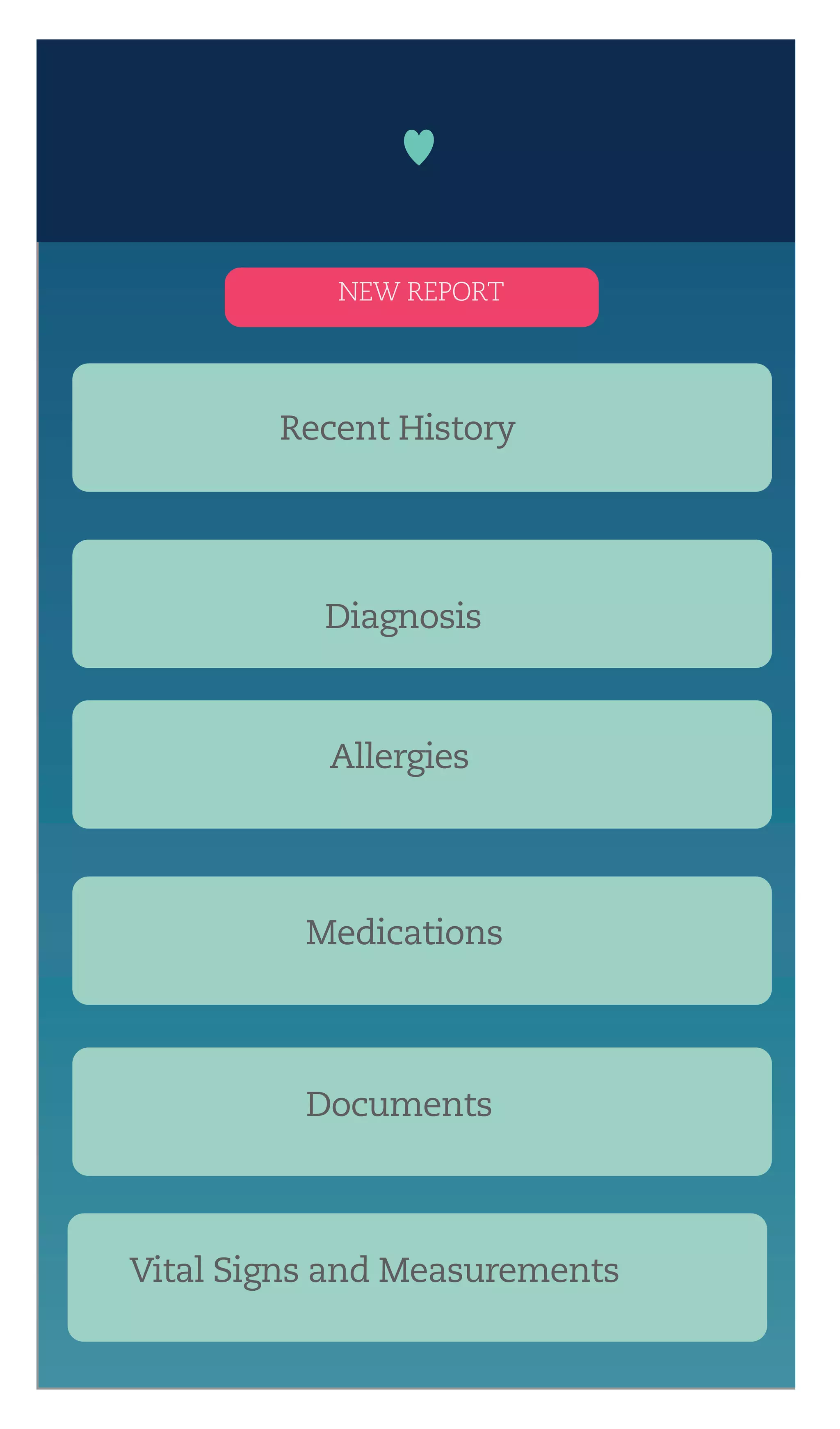Open Recent History

[x=422, y=428]
